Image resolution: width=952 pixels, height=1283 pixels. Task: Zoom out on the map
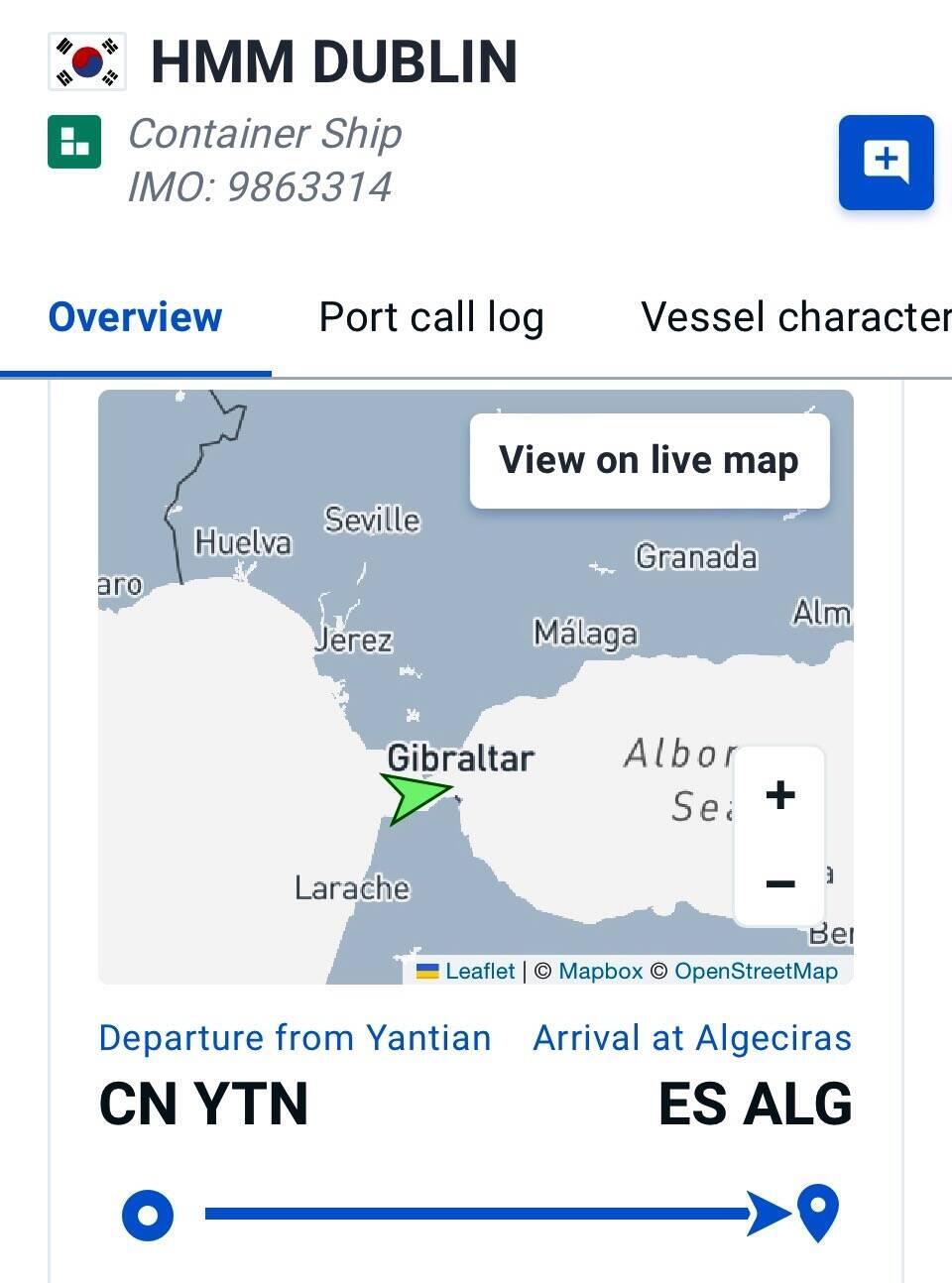780,881
